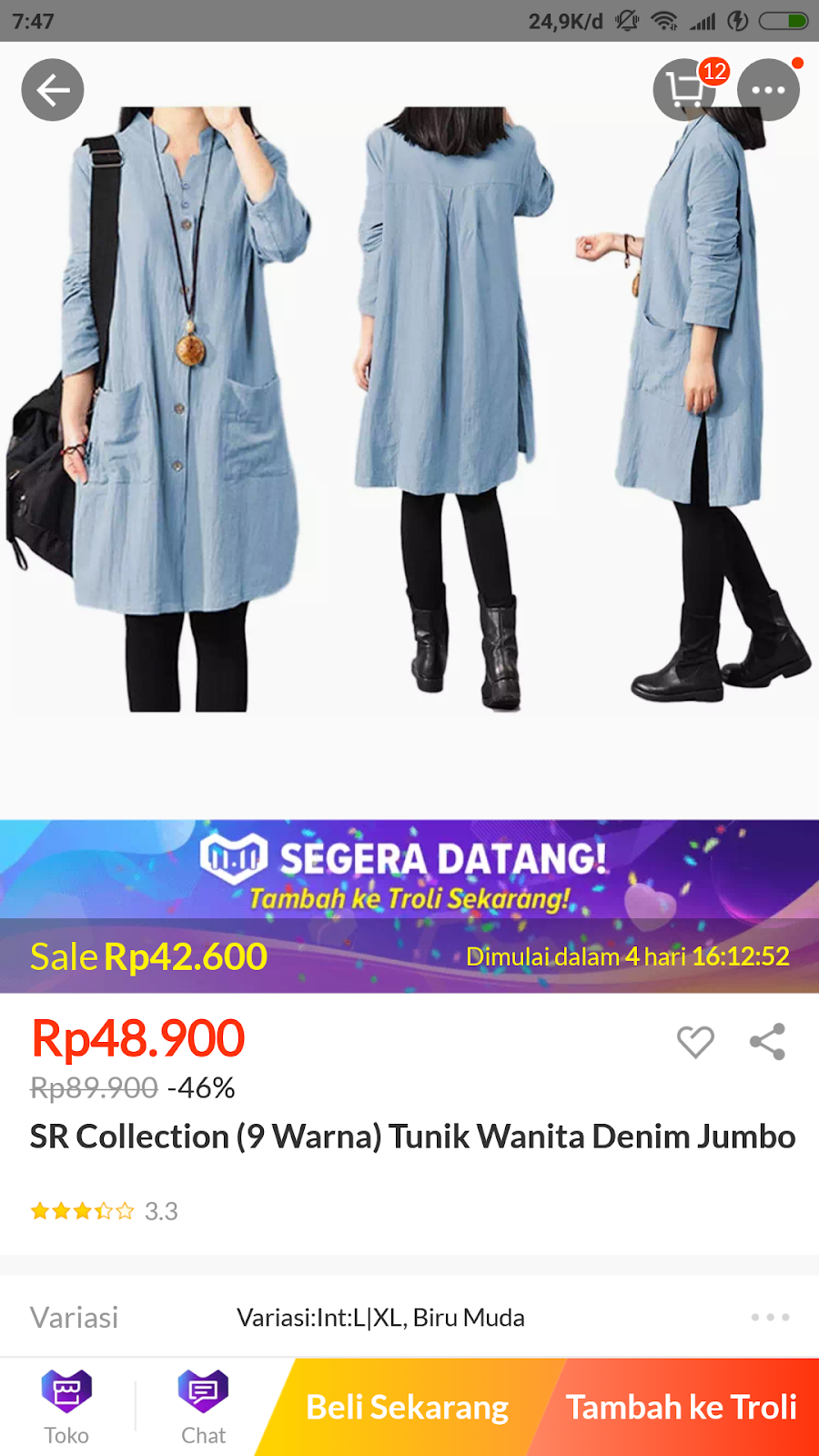Start a Chat with the seller
The width and height of the screenshot is (819, 1456).
tap(203, 1407)
